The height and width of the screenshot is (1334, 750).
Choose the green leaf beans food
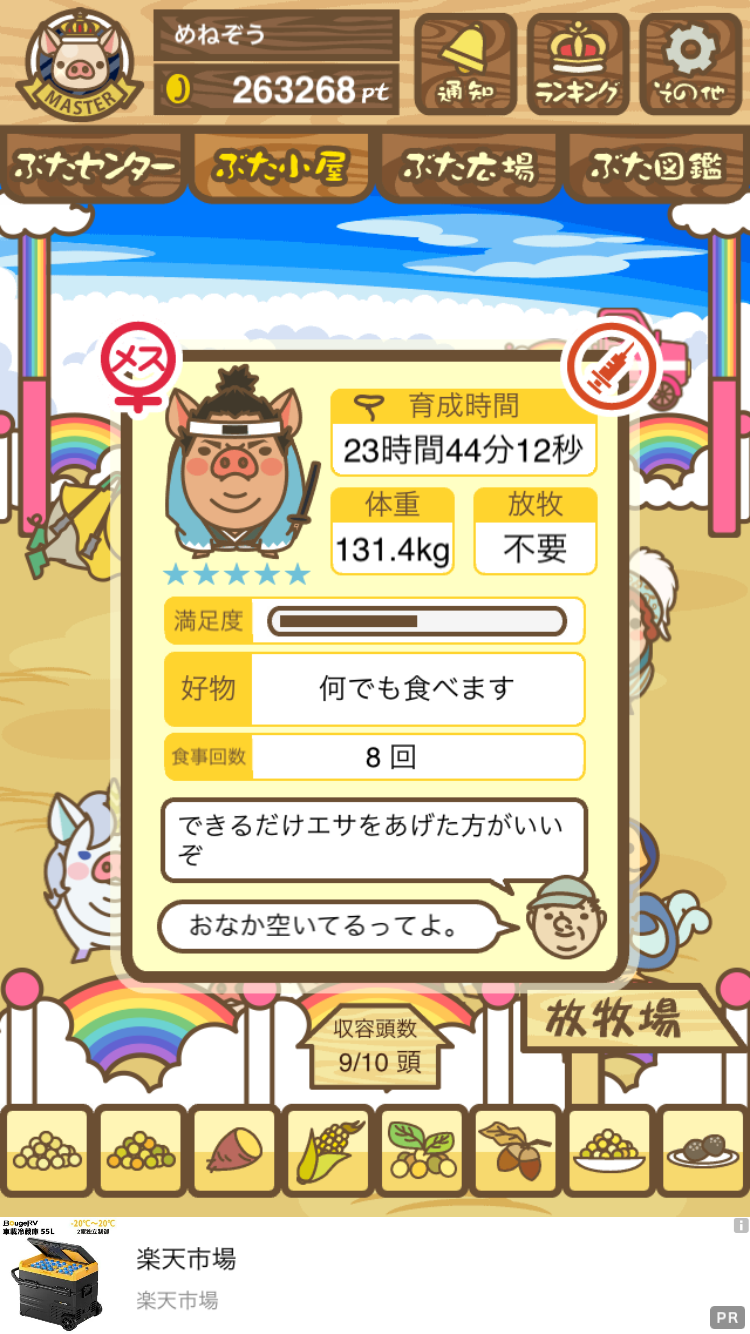[x=421, y=1151]
